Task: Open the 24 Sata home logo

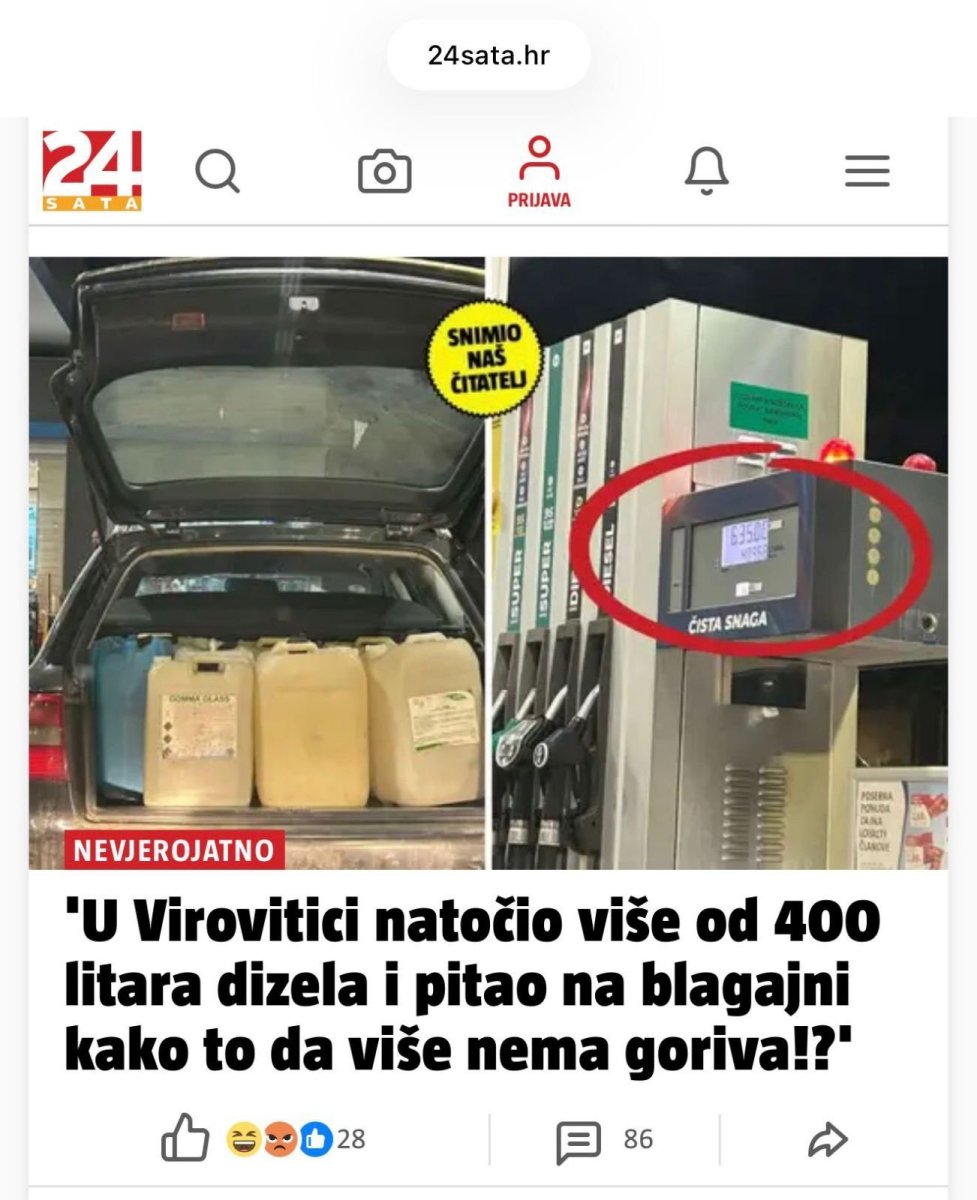Action: point(92,171)
